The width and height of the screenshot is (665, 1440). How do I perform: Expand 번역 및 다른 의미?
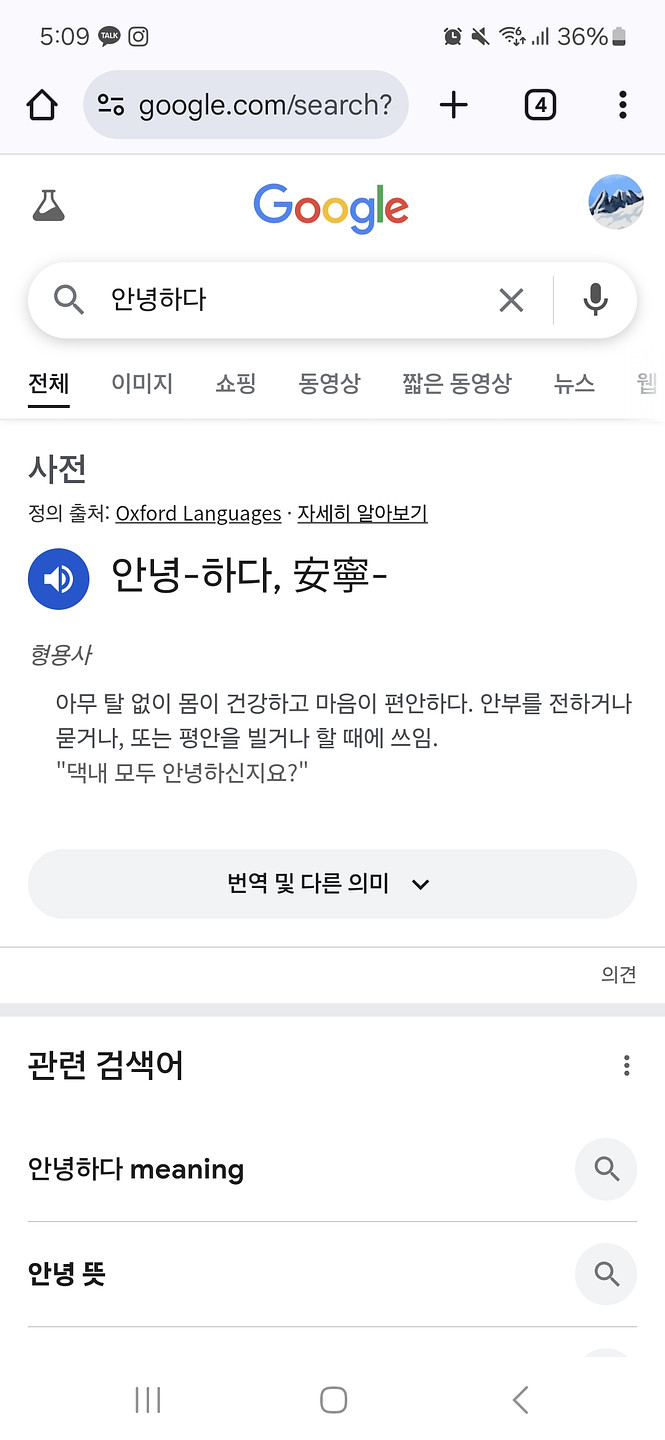pos(332,884)
